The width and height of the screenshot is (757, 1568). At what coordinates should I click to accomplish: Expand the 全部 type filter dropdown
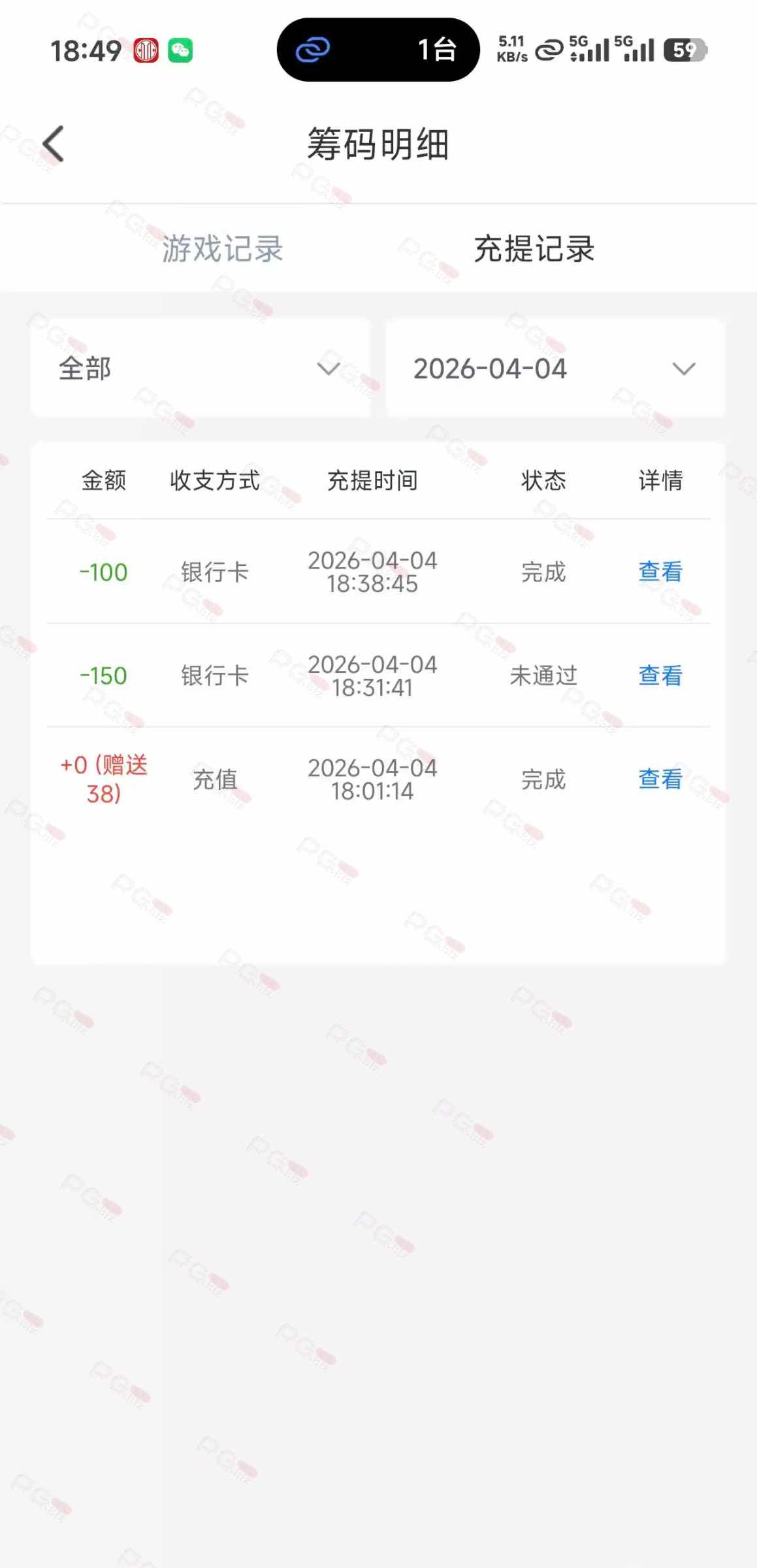(x=201, y=368)
